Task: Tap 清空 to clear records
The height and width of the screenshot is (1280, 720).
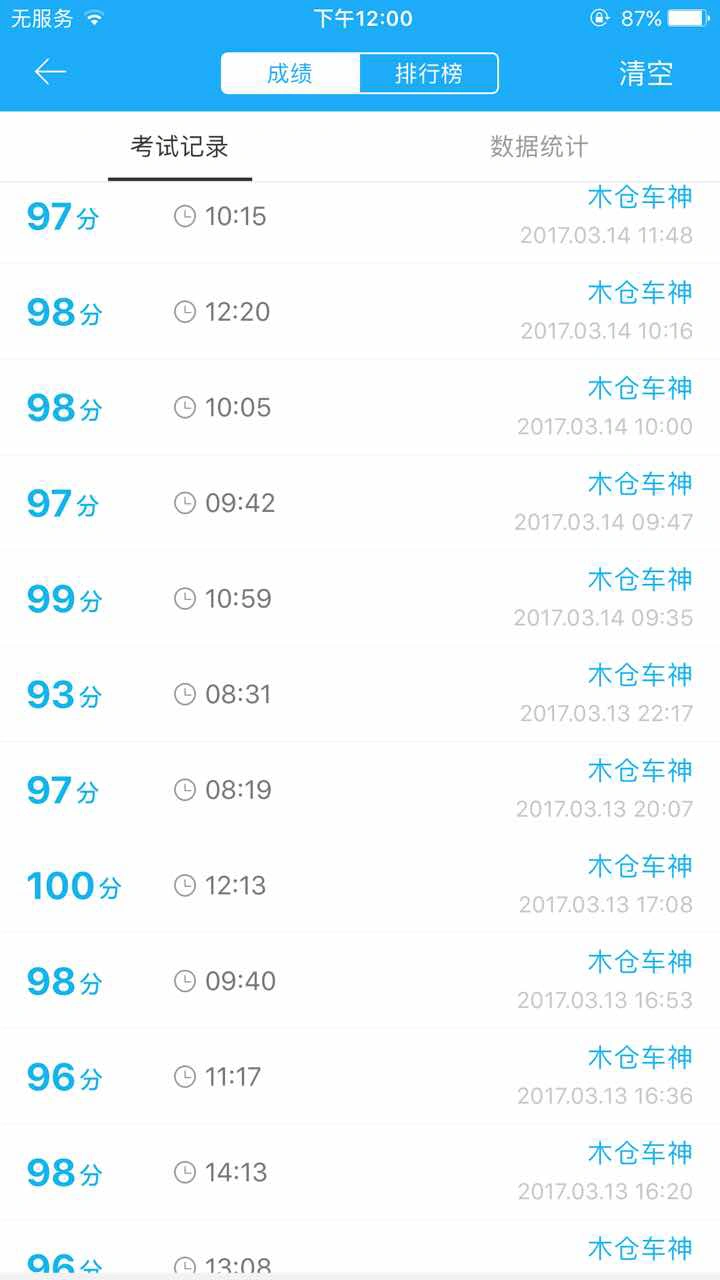Action: 646,73
